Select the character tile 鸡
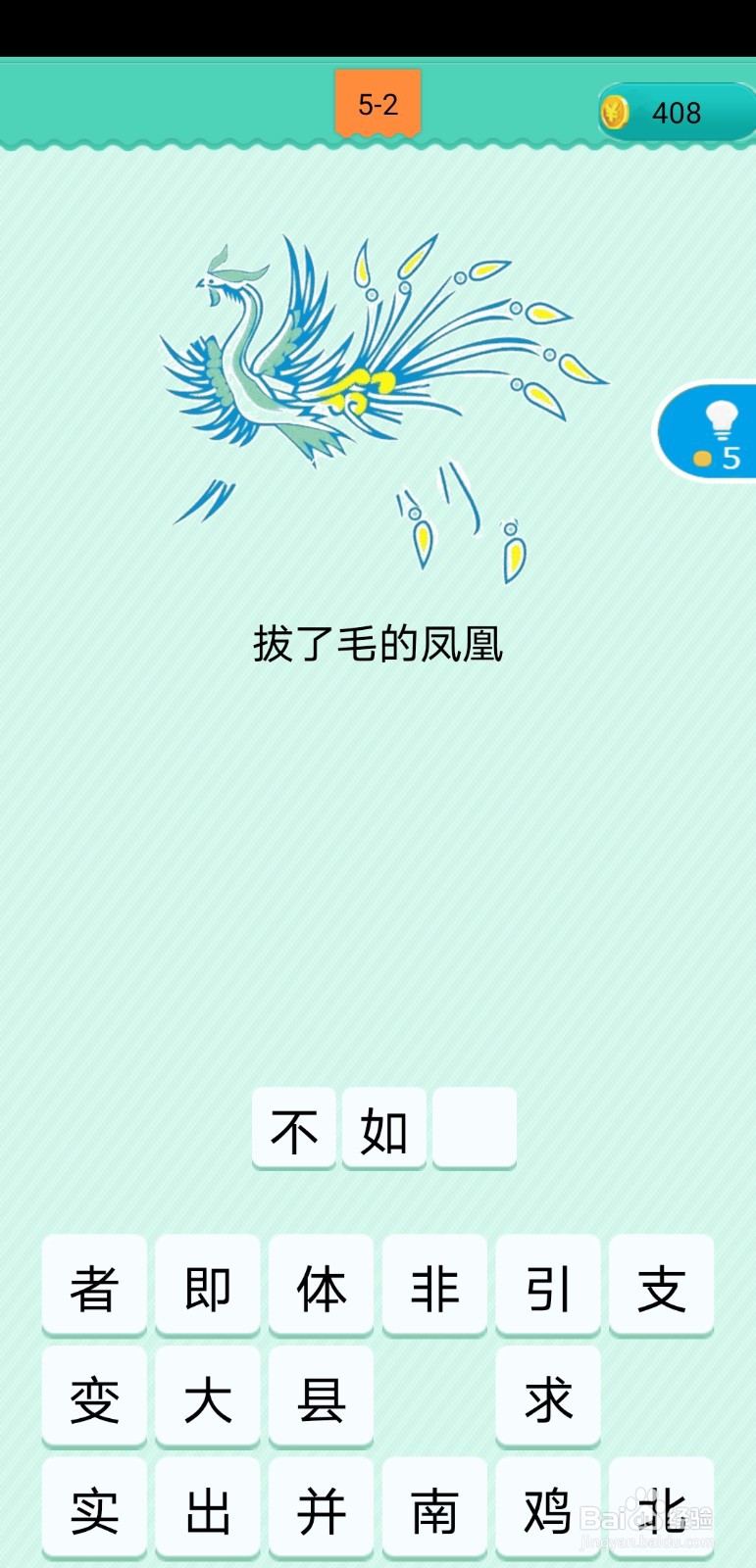This screenshot has width=756, height=1568. coord(548,1509)
